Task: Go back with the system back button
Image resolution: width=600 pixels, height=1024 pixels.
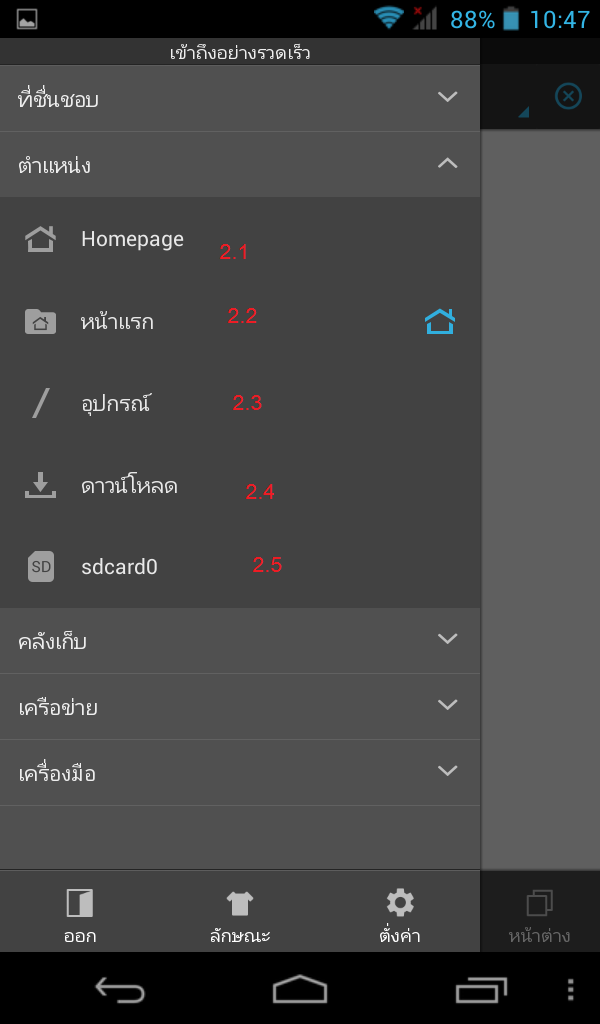Action: pyautogui.click(x=120, y=990)
